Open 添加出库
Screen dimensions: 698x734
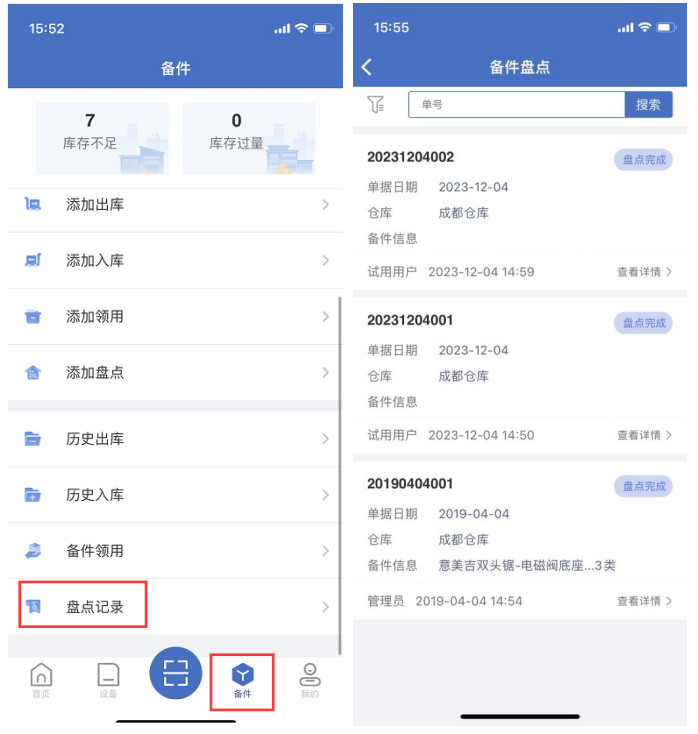[x=175, y=205]
